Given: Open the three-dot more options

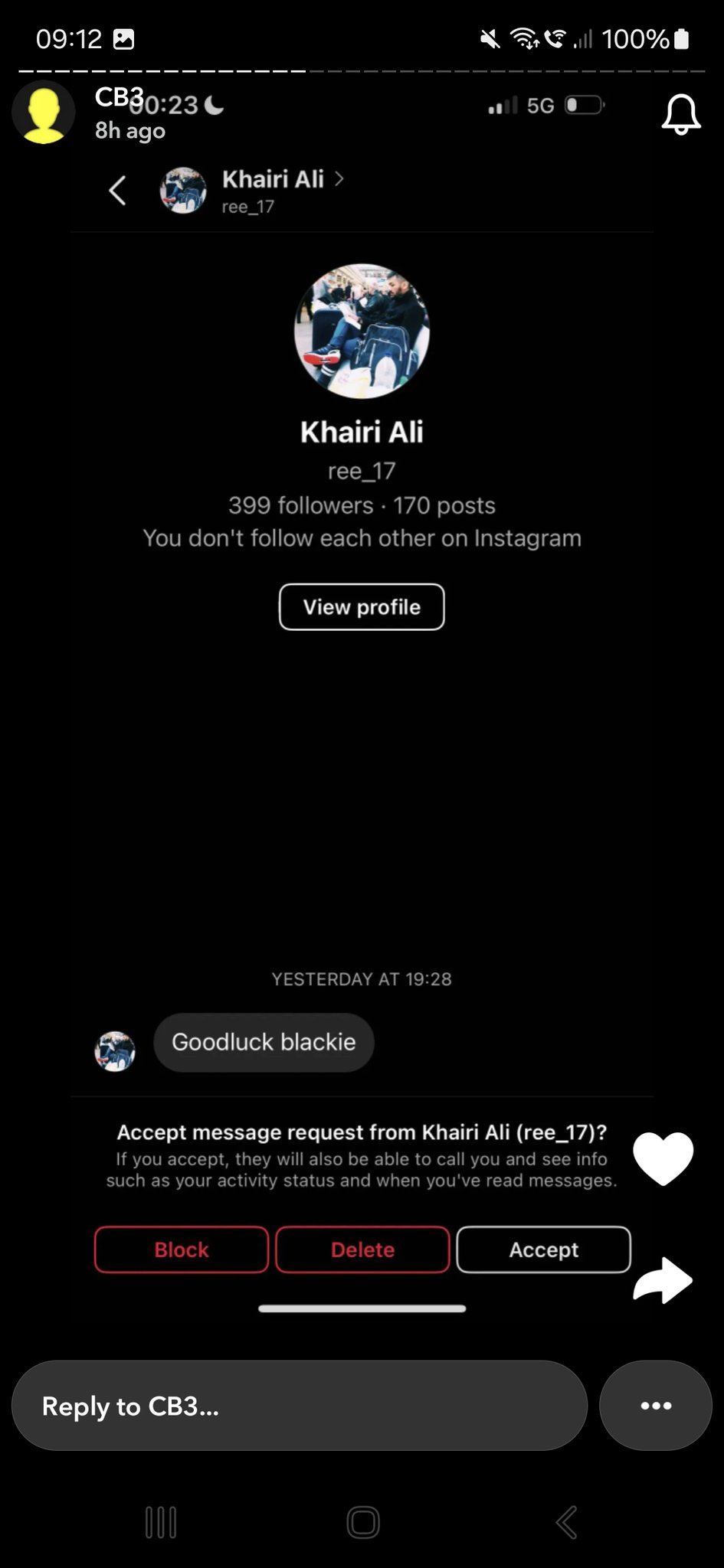Looking at the screenshot, I should click(x=656, y=1406).
